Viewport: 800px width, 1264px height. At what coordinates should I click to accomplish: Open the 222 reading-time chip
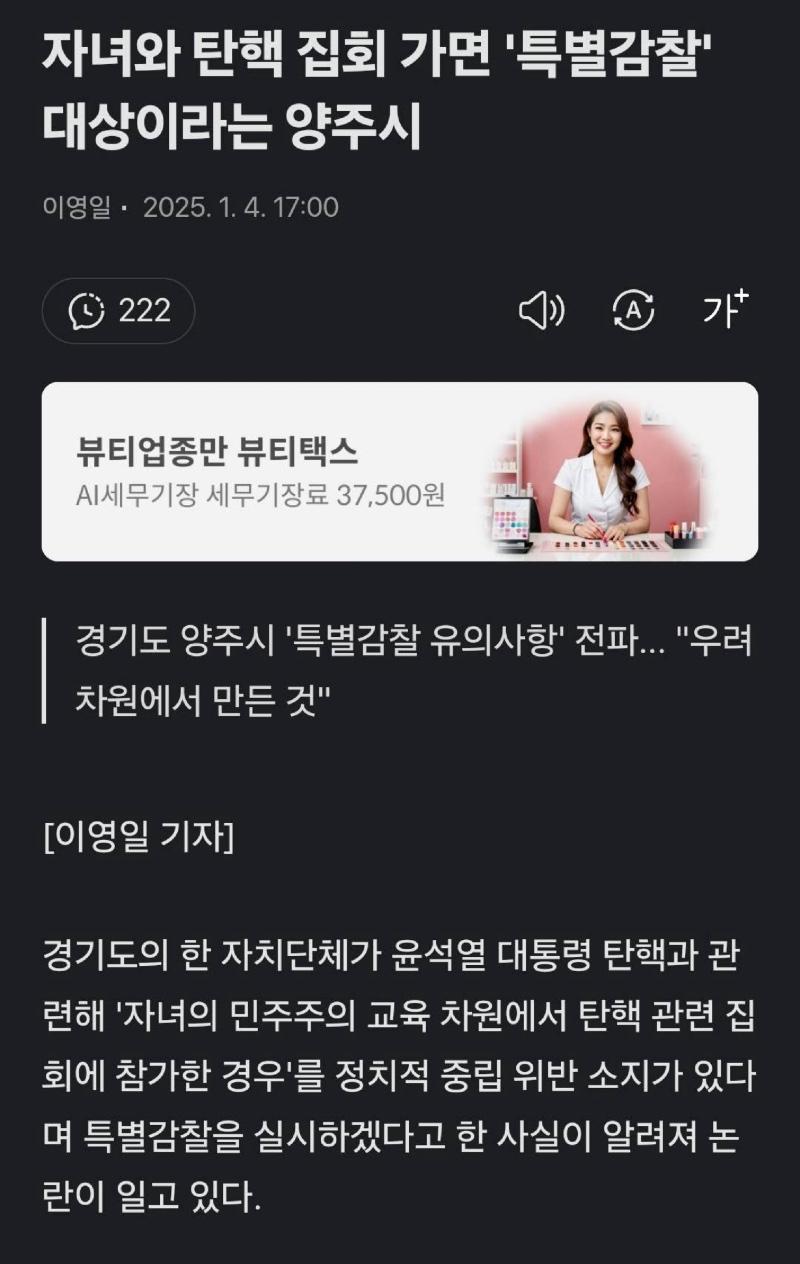pos(118,311)
